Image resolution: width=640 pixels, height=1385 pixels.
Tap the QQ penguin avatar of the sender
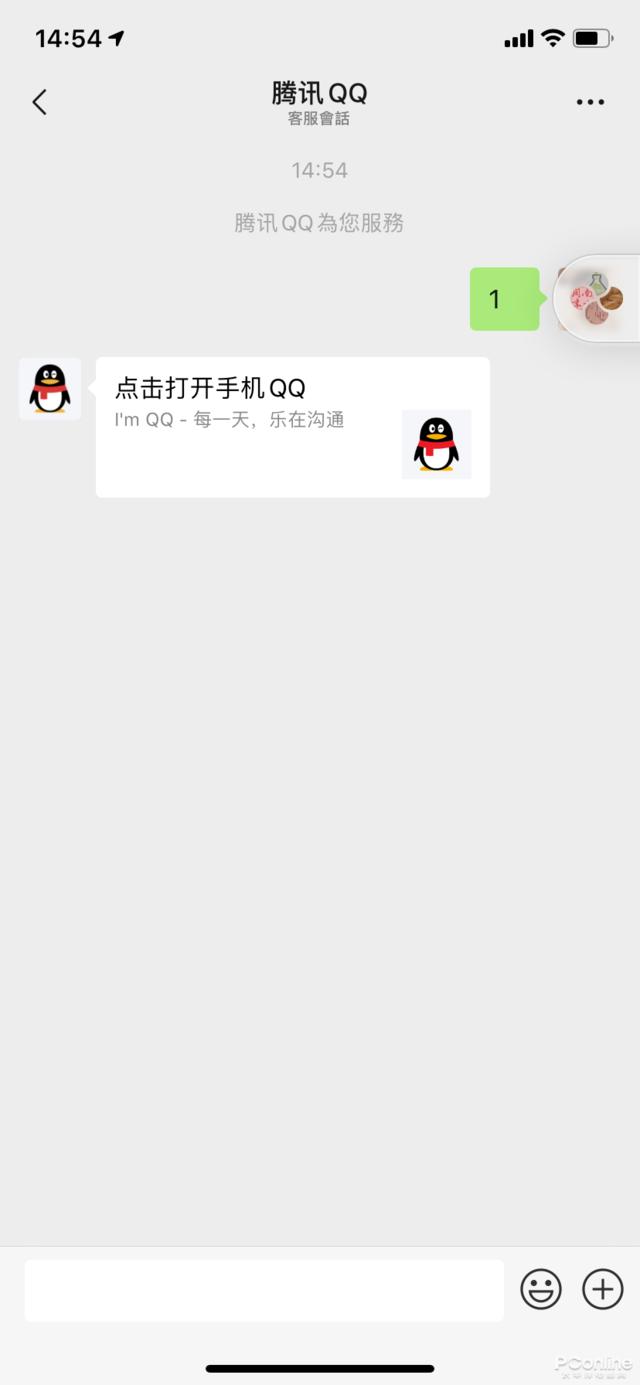click(50, 389)
